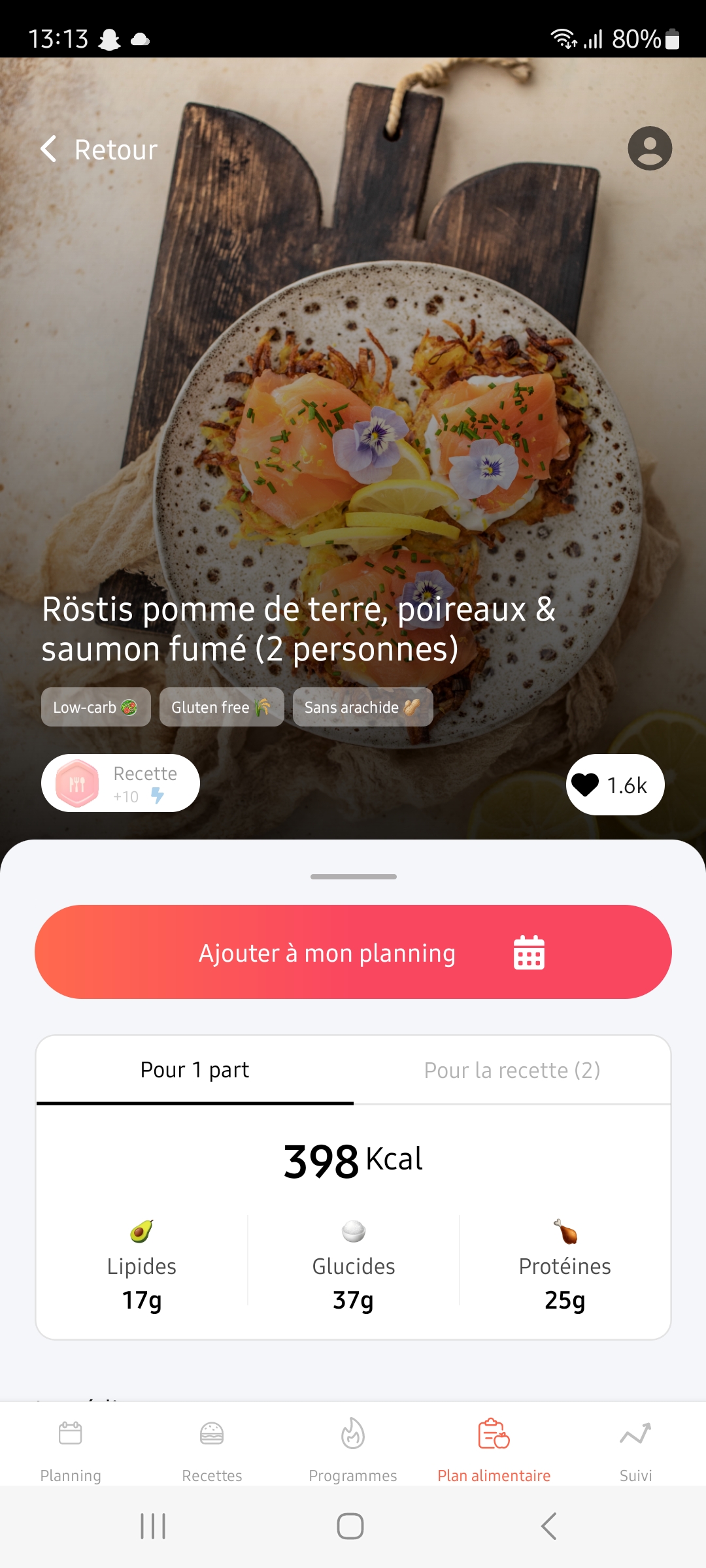Select the Pour 1 part tab
This screenshot has height=1568, width=706.
point(195,1070)
